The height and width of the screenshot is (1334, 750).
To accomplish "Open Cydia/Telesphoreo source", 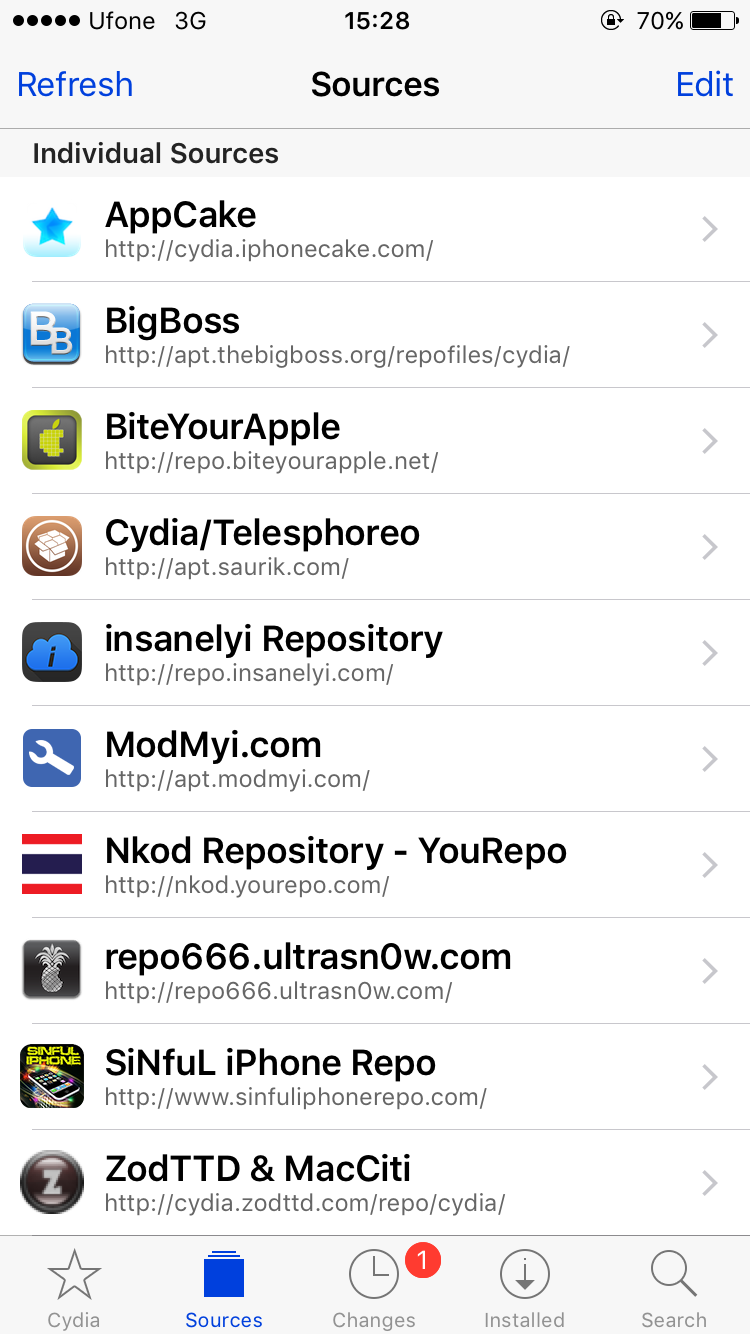I will coord(375,547).
